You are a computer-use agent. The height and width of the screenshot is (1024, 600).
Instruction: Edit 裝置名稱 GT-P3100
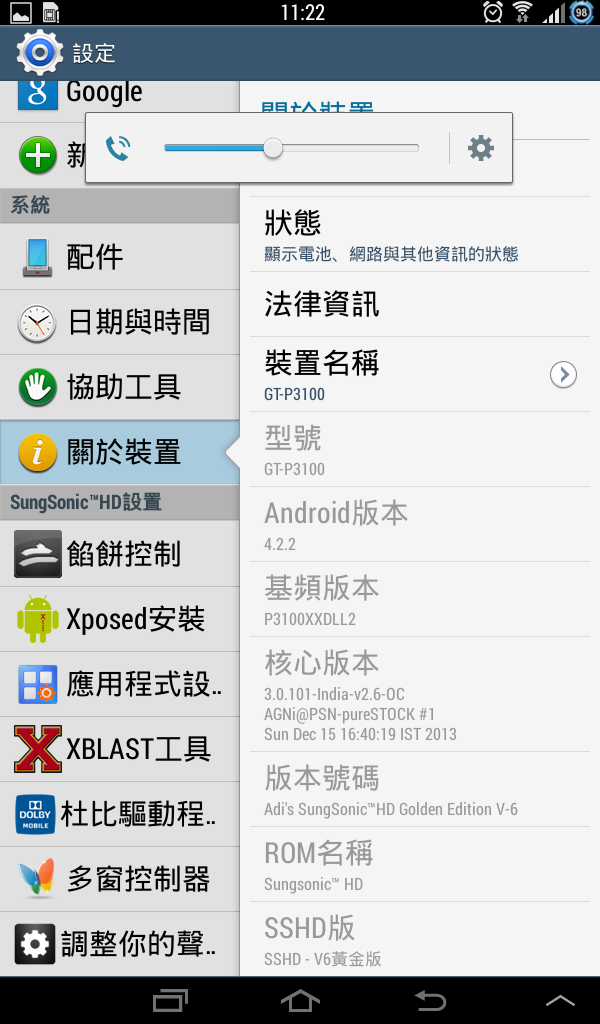(420, 374)
